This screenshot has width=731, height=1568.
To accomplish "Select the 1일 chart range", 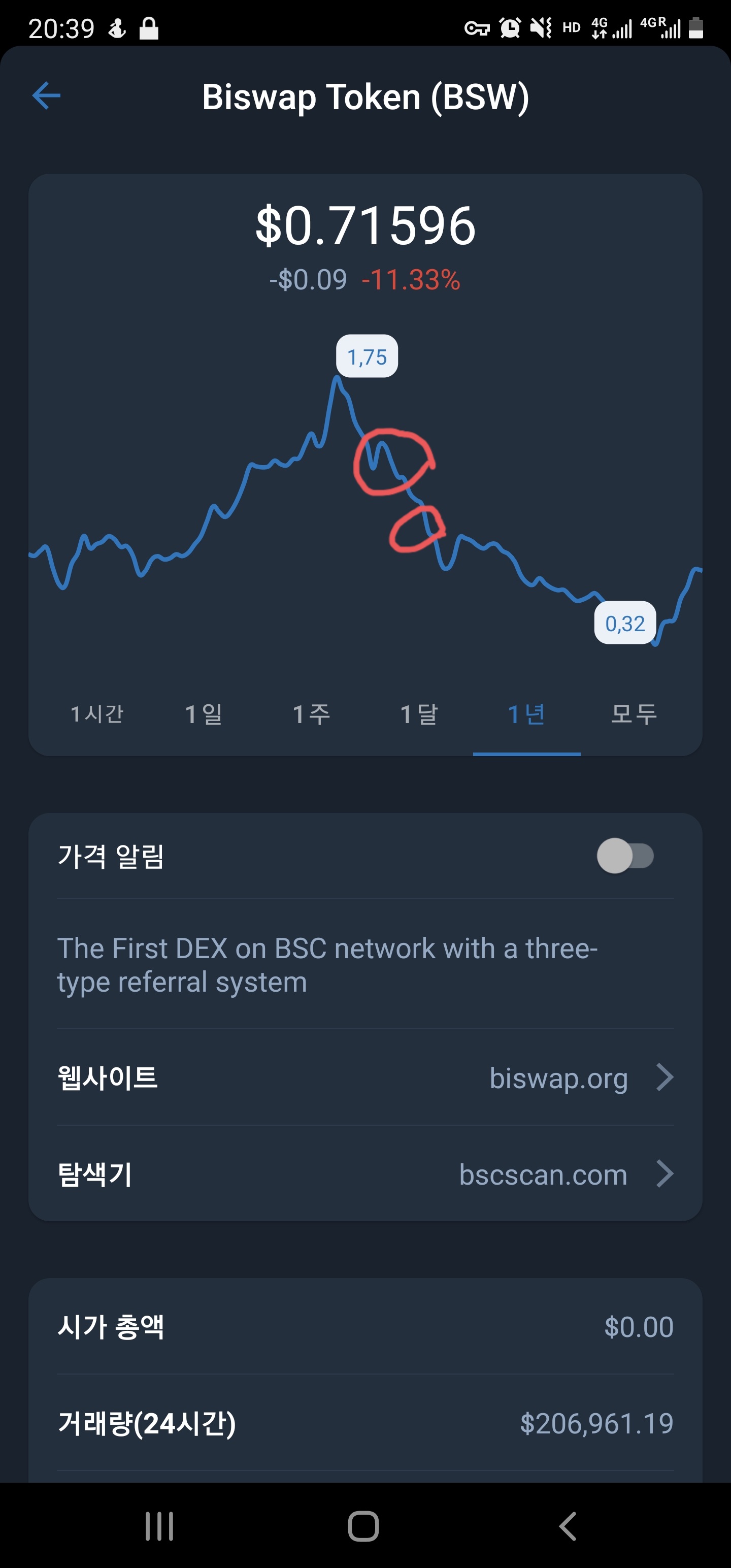I will coord(204,713).
